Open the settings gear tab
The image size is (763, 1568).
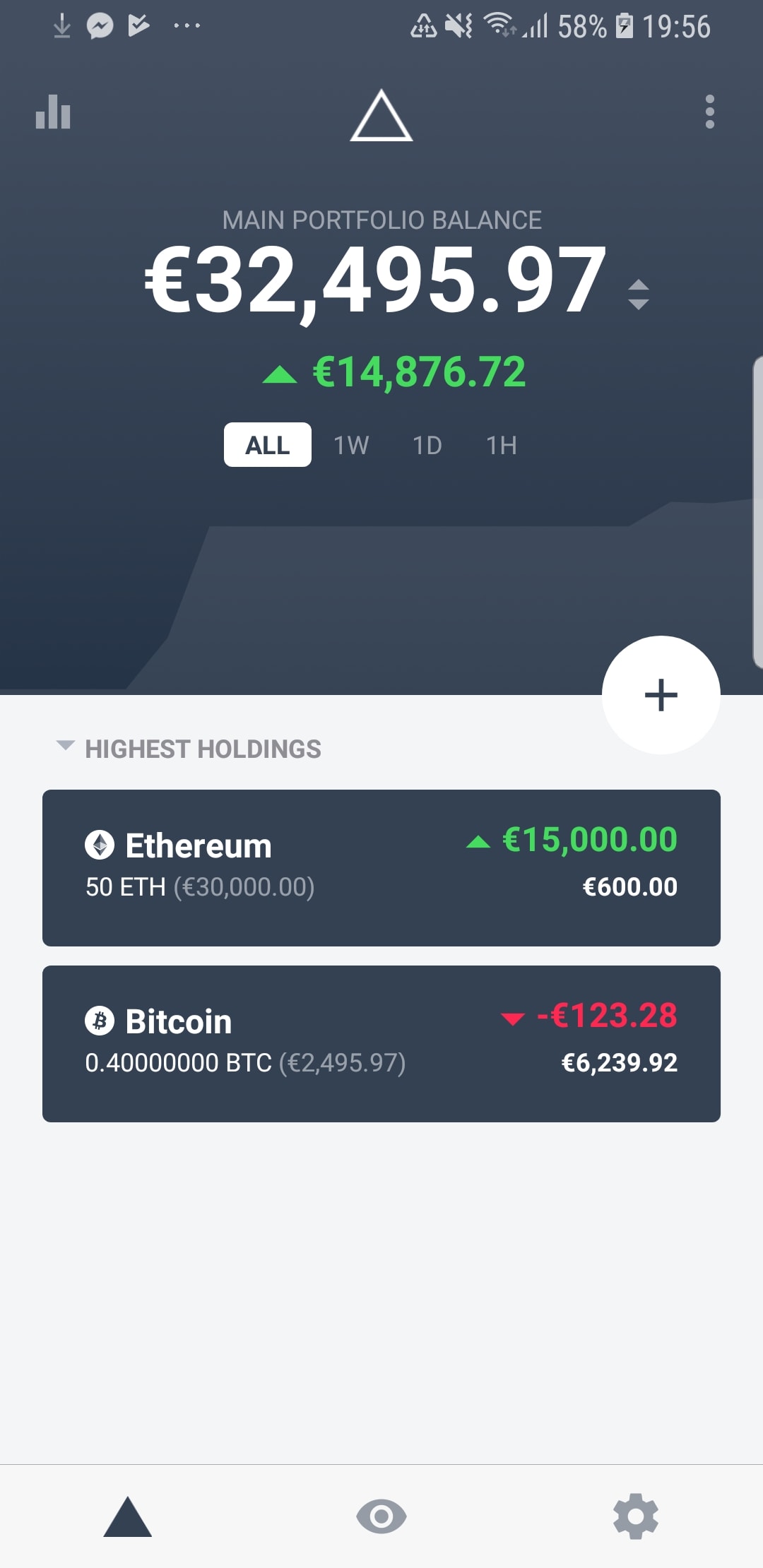pyautogui.click(x=636, y=1516)
